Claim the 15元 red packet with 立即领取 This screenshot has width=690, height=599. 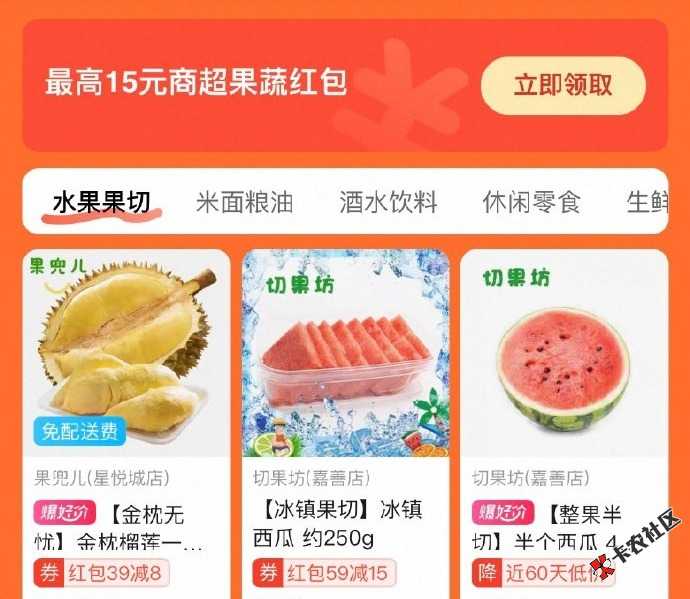563,85
